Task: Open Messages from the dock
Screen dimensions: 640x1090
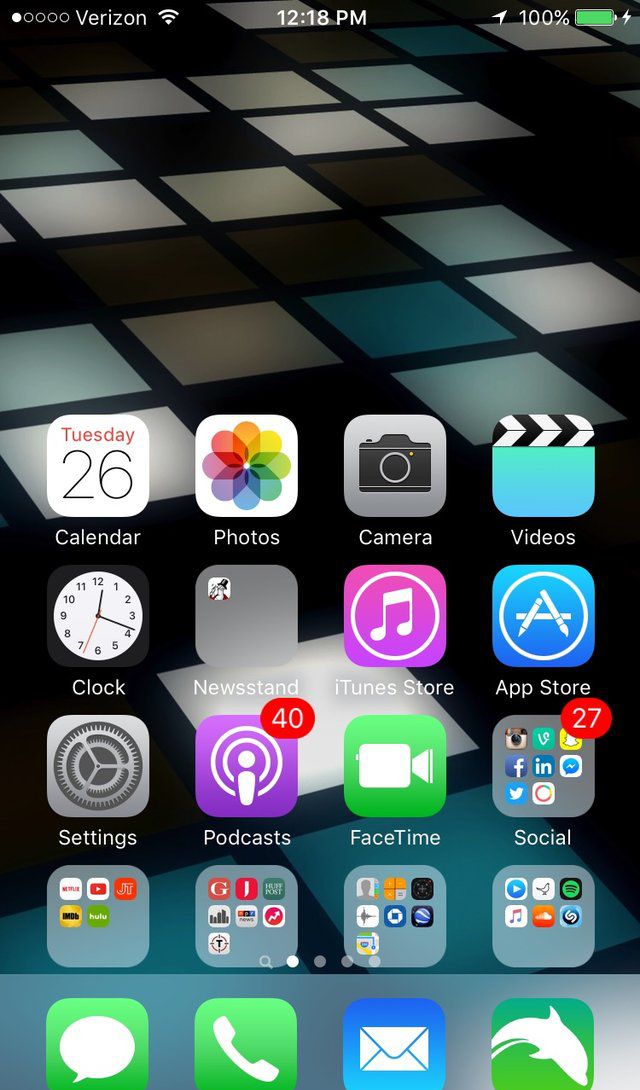Action: click(x=98, y=1045)
